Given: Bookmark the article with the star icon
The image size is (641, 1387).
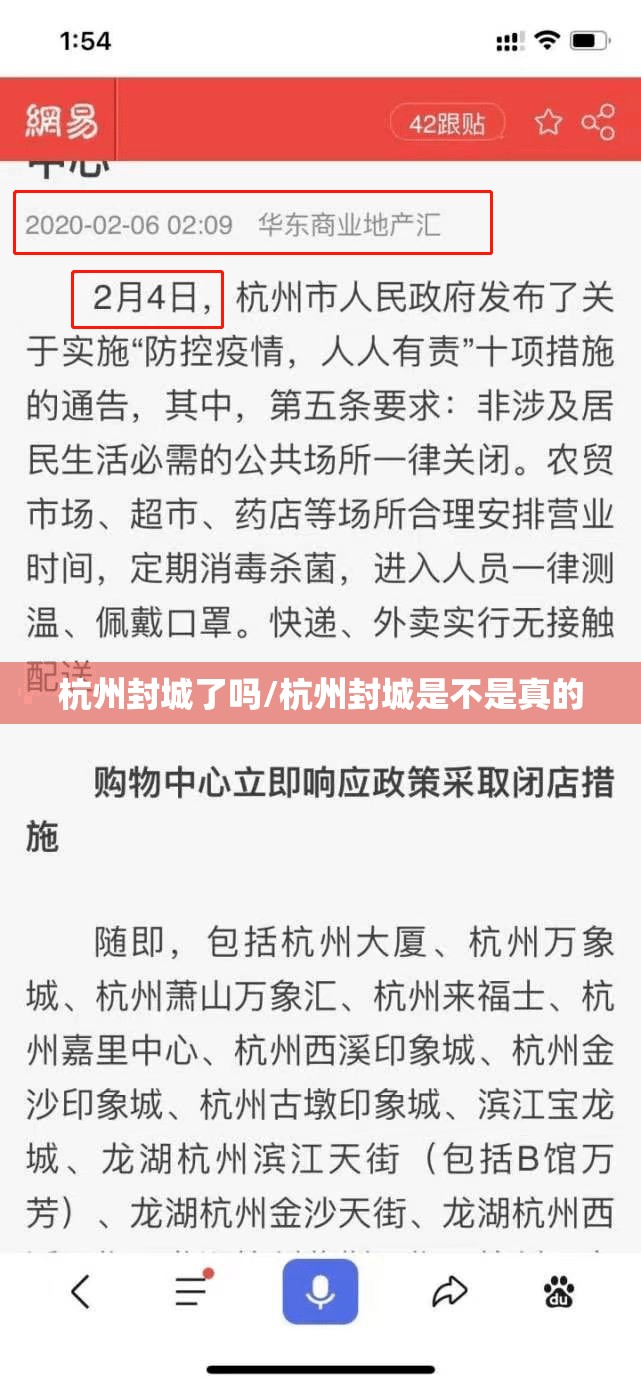Looking at the screenshot, I should point(548,123).
